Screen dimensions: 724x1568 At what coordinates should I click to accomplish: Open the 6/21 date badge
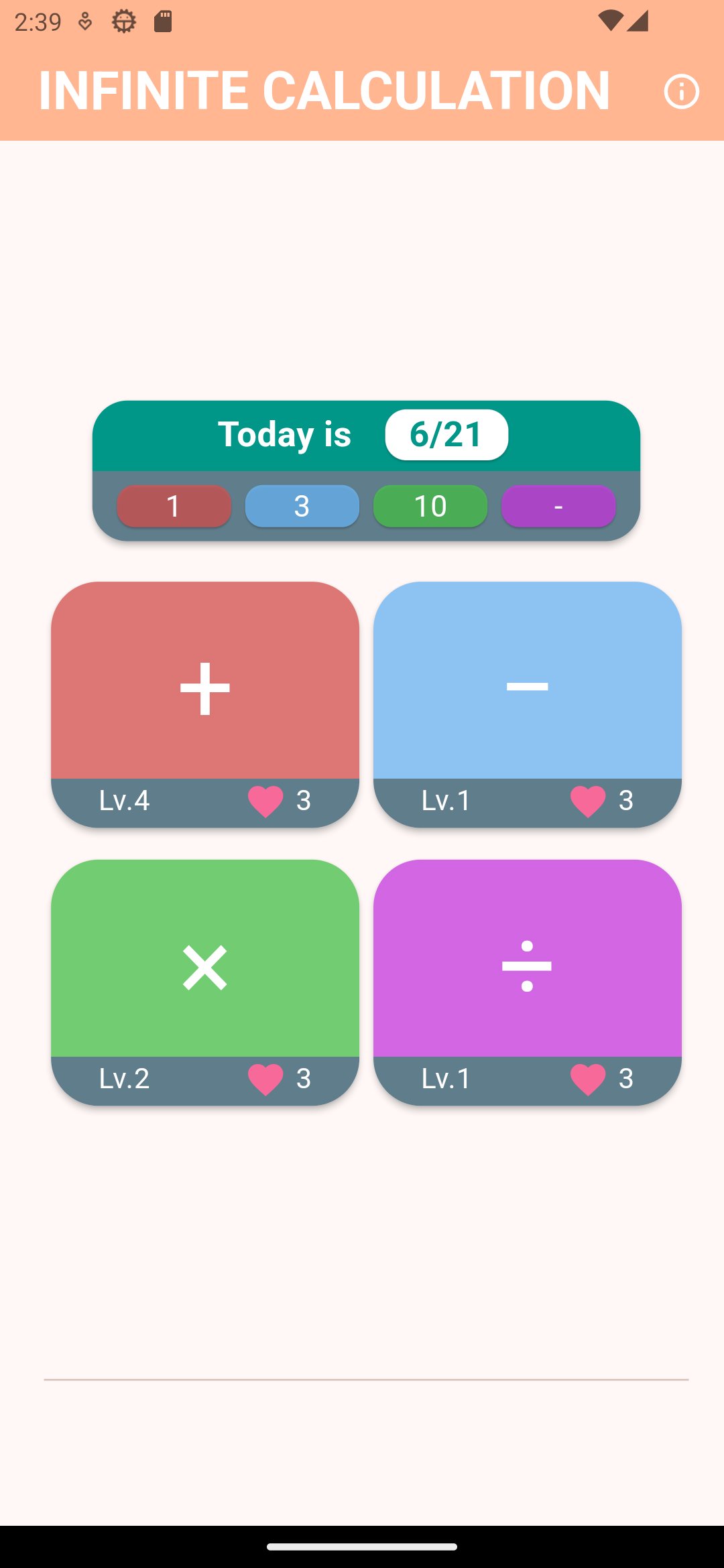click(x=446, y=434)
